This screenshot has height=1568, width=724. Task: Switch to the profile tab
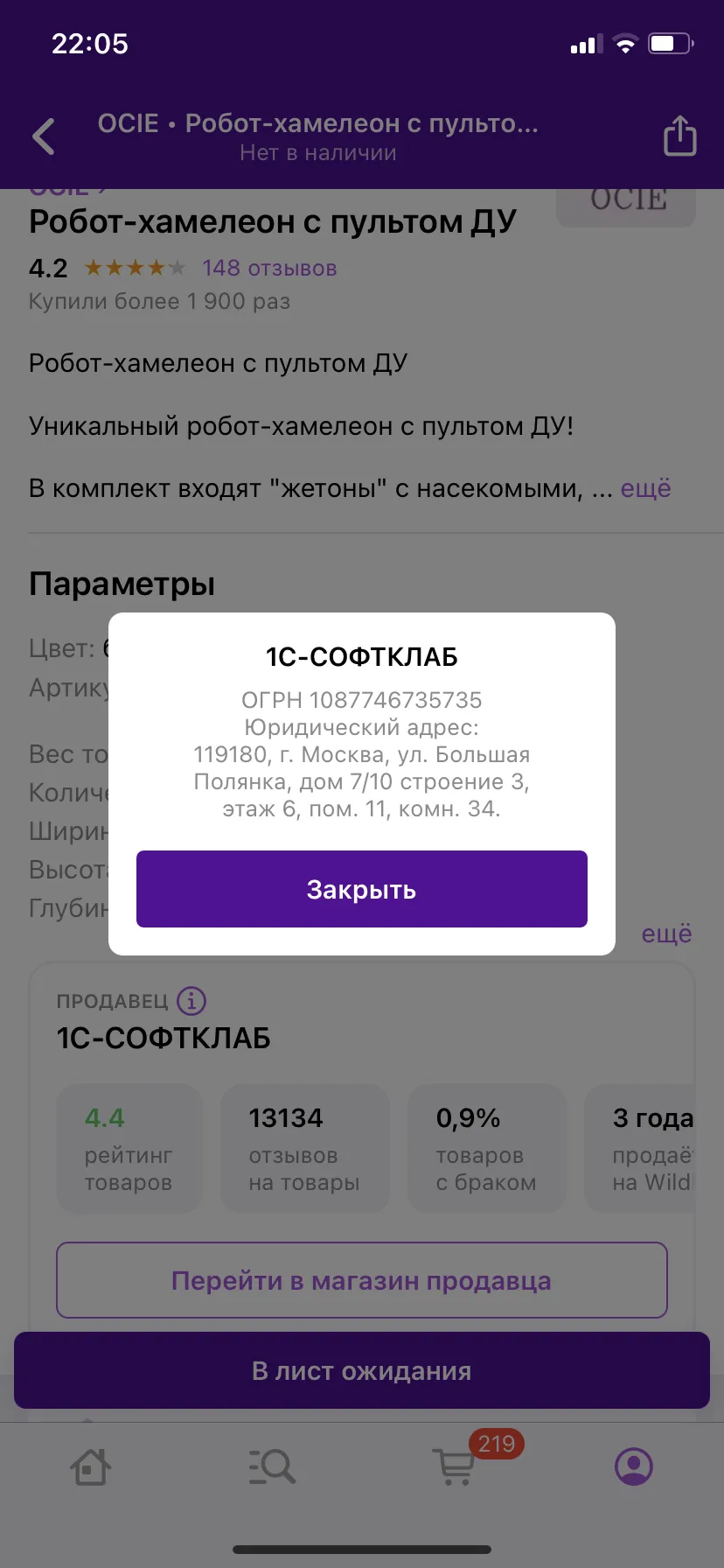click(634, 1466)
